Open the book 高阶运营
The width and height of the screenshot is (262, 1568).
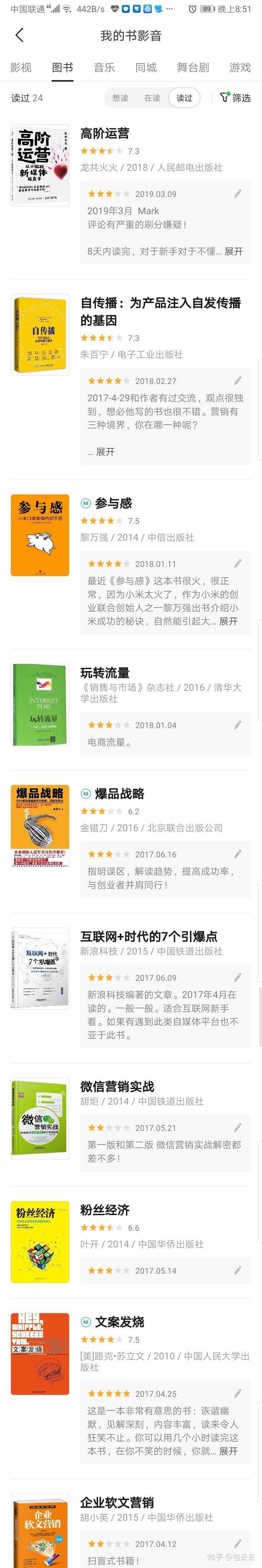104,133
